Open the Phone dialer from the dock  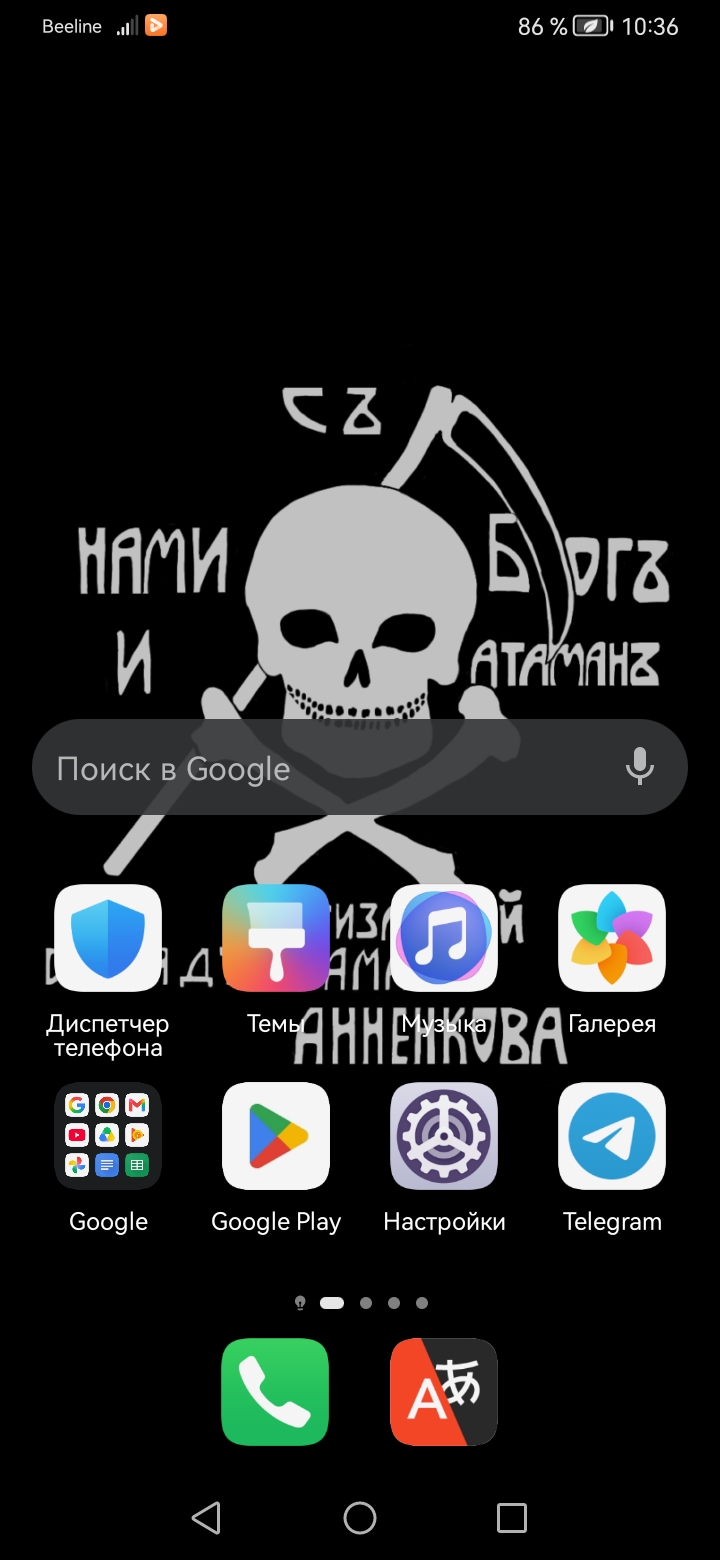pyautogui.click(x=275, y=1392)
